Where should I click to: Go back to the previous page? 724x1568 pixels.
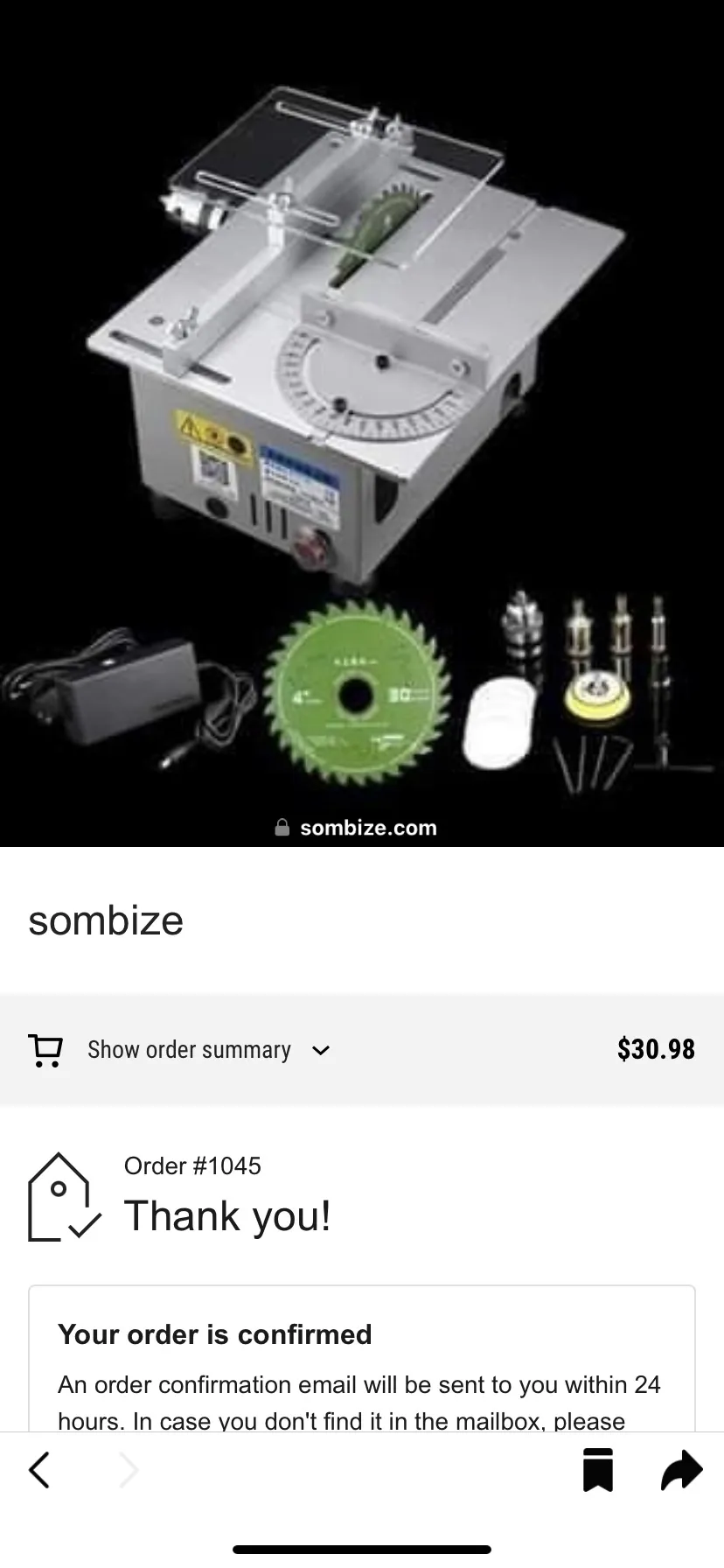click(x=39, y=1470)
